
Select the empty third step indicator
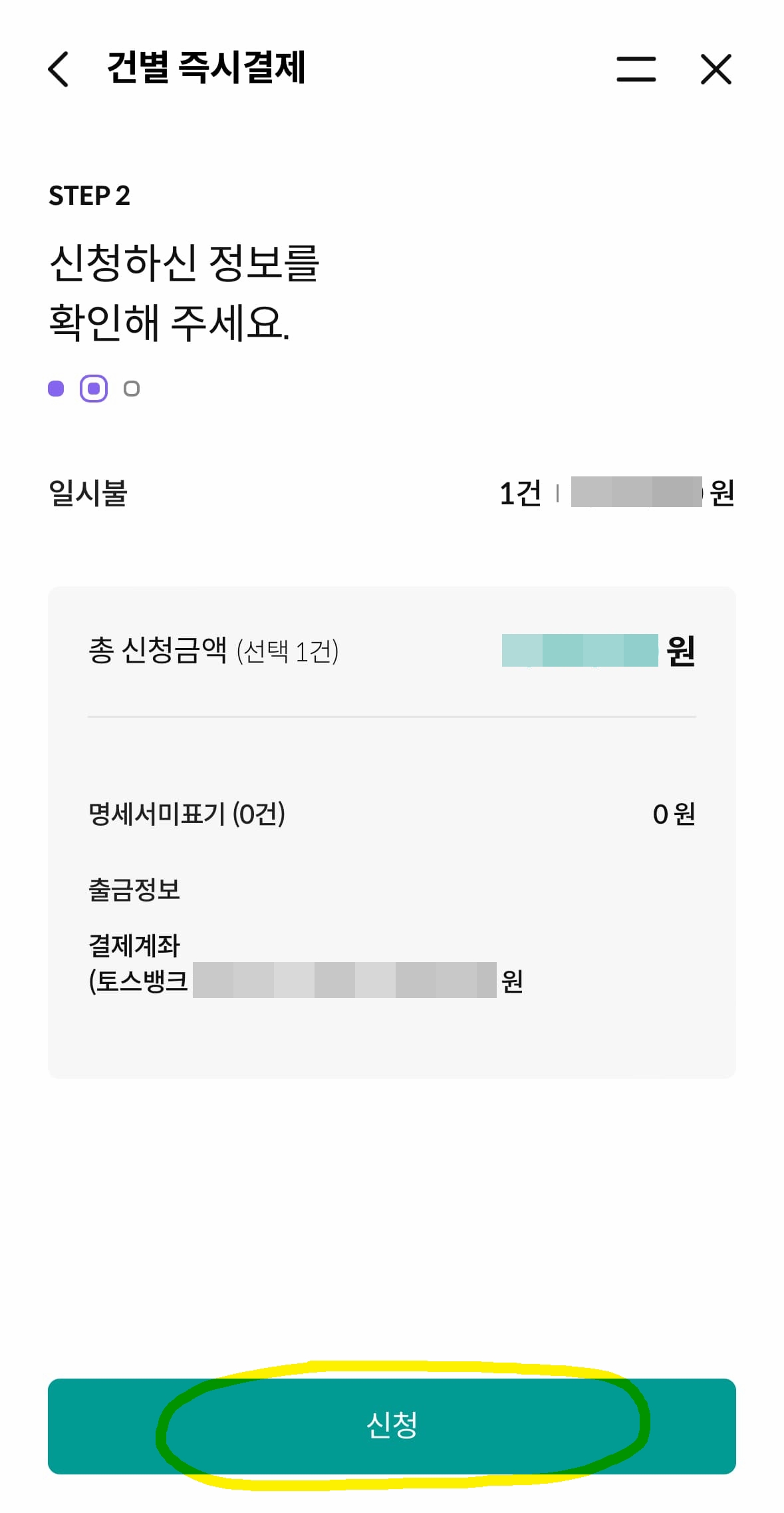131,388
